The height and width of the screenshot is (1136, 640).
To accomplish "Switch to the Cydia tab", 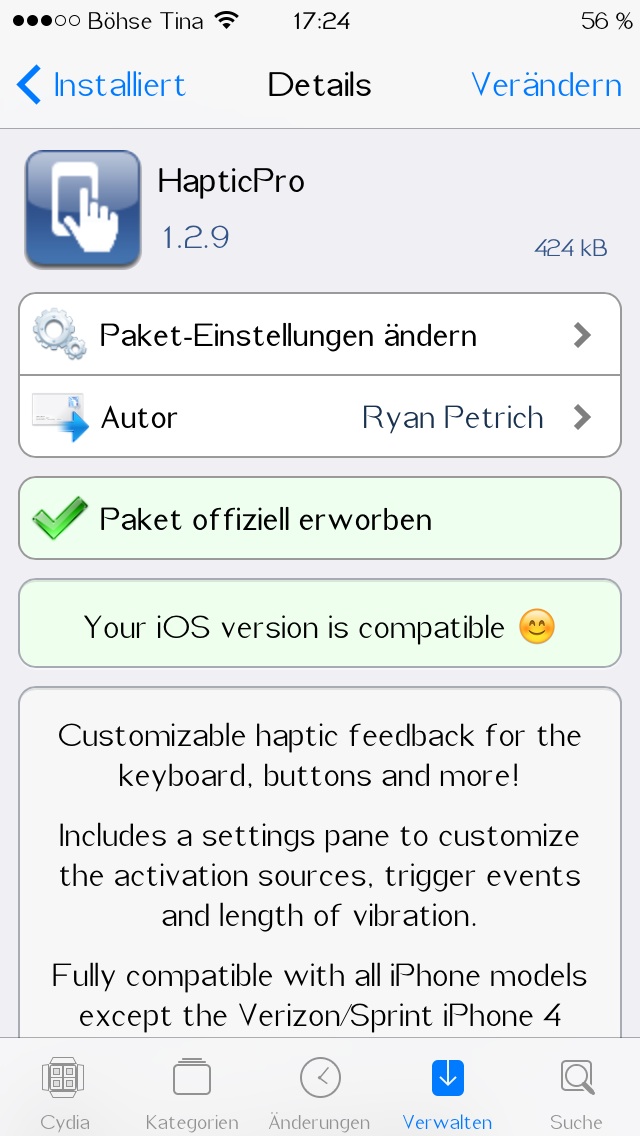I will point(64,1090).
